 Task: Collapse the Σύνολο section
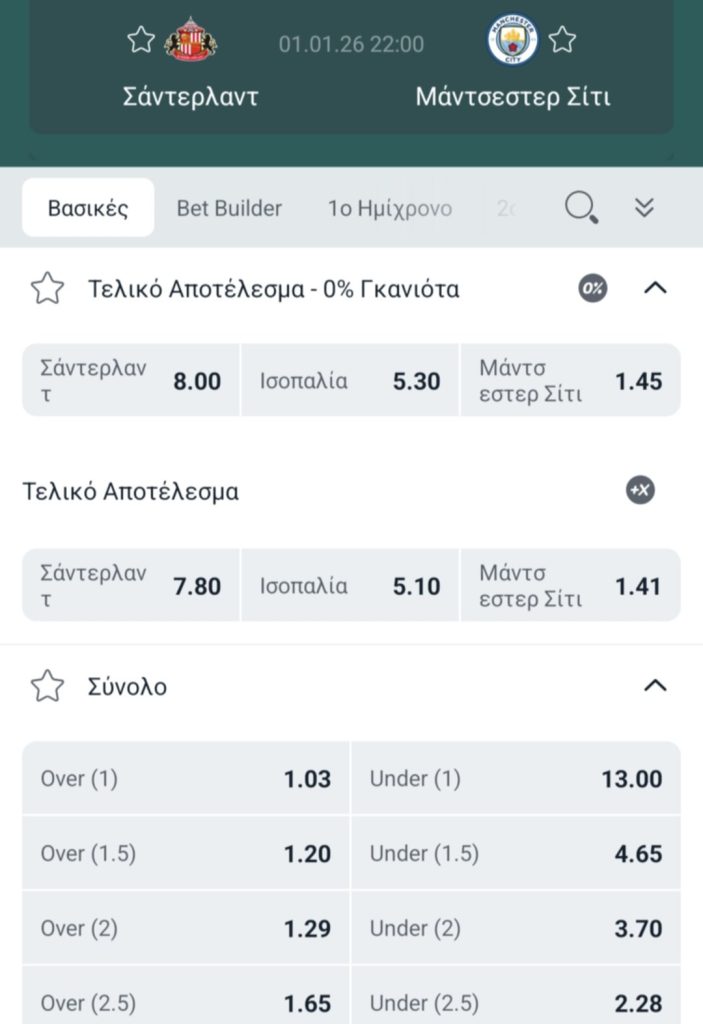tap(655, 686)
